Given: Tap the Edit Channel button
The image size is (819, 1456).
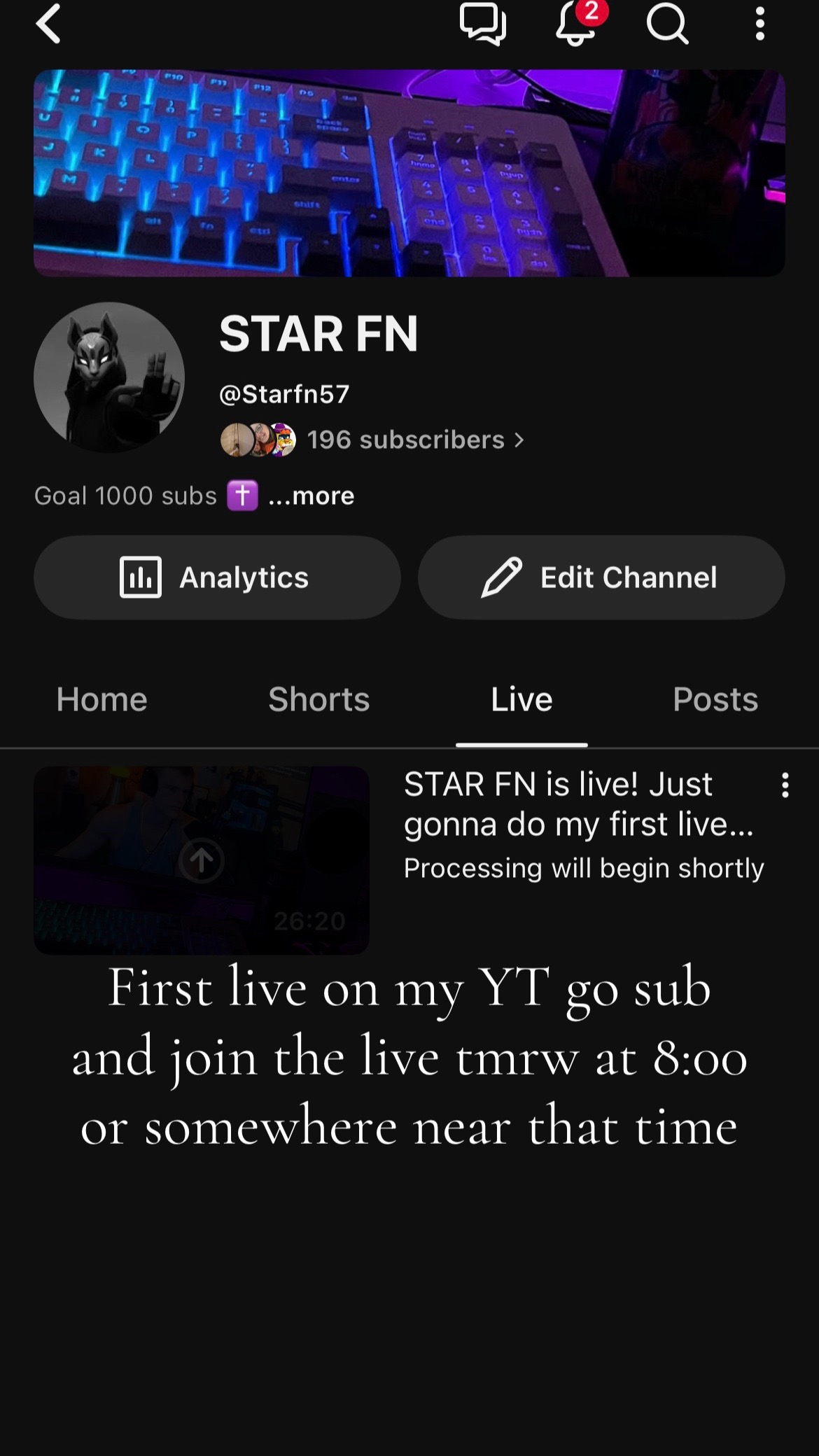Looking at the screenshot, I should (x=601, y=577).
